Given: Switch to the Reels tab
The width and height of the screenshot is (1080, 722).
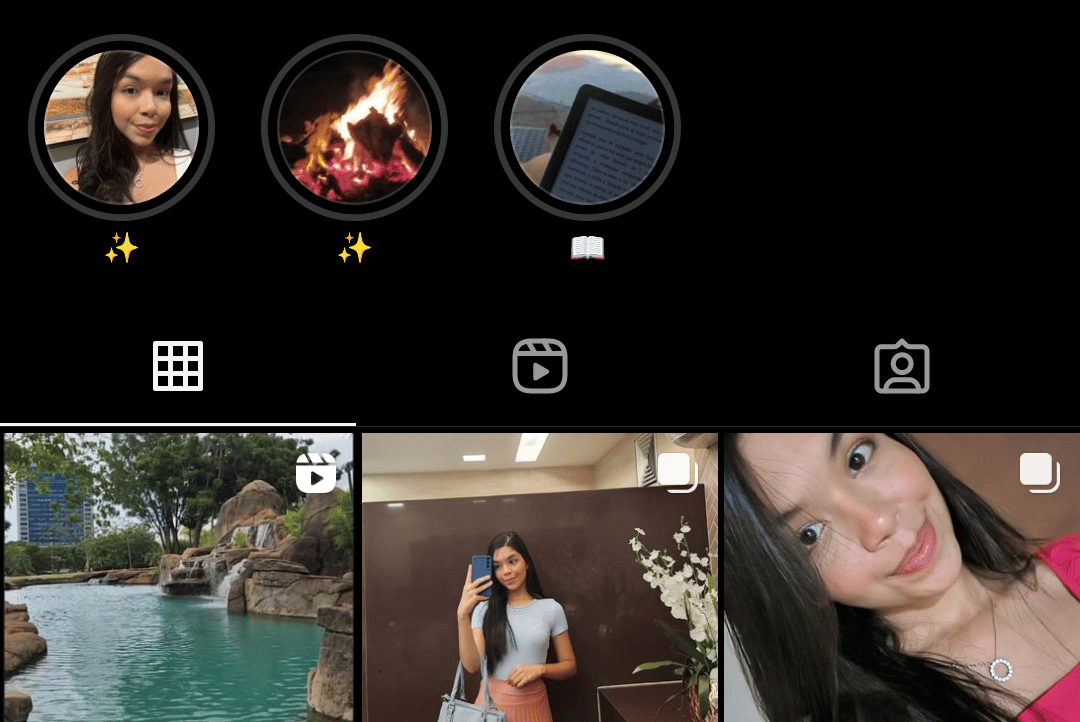Looking at the screenshot, I should click(540, 366).
